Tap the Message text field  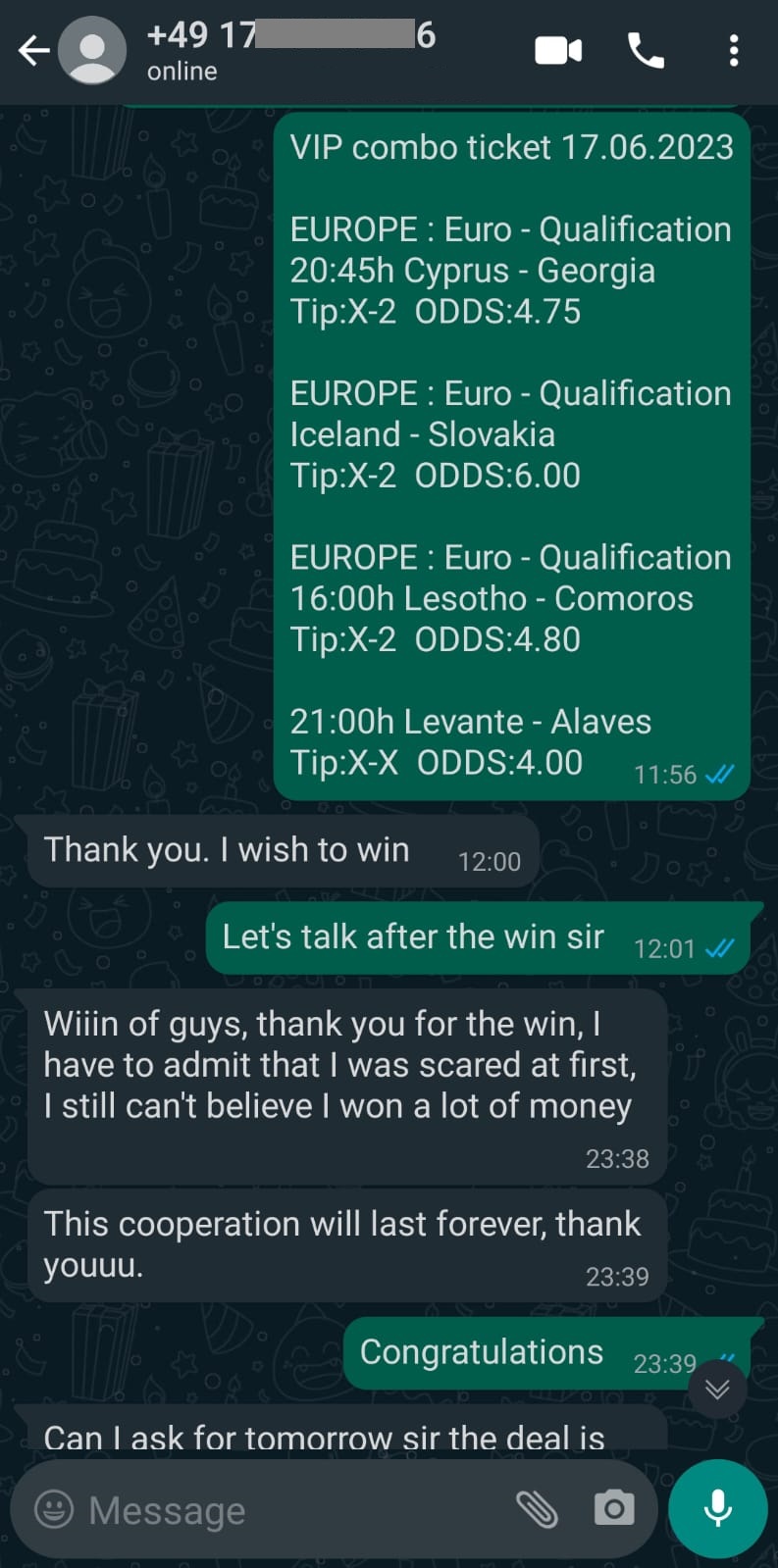[294, 1510]
